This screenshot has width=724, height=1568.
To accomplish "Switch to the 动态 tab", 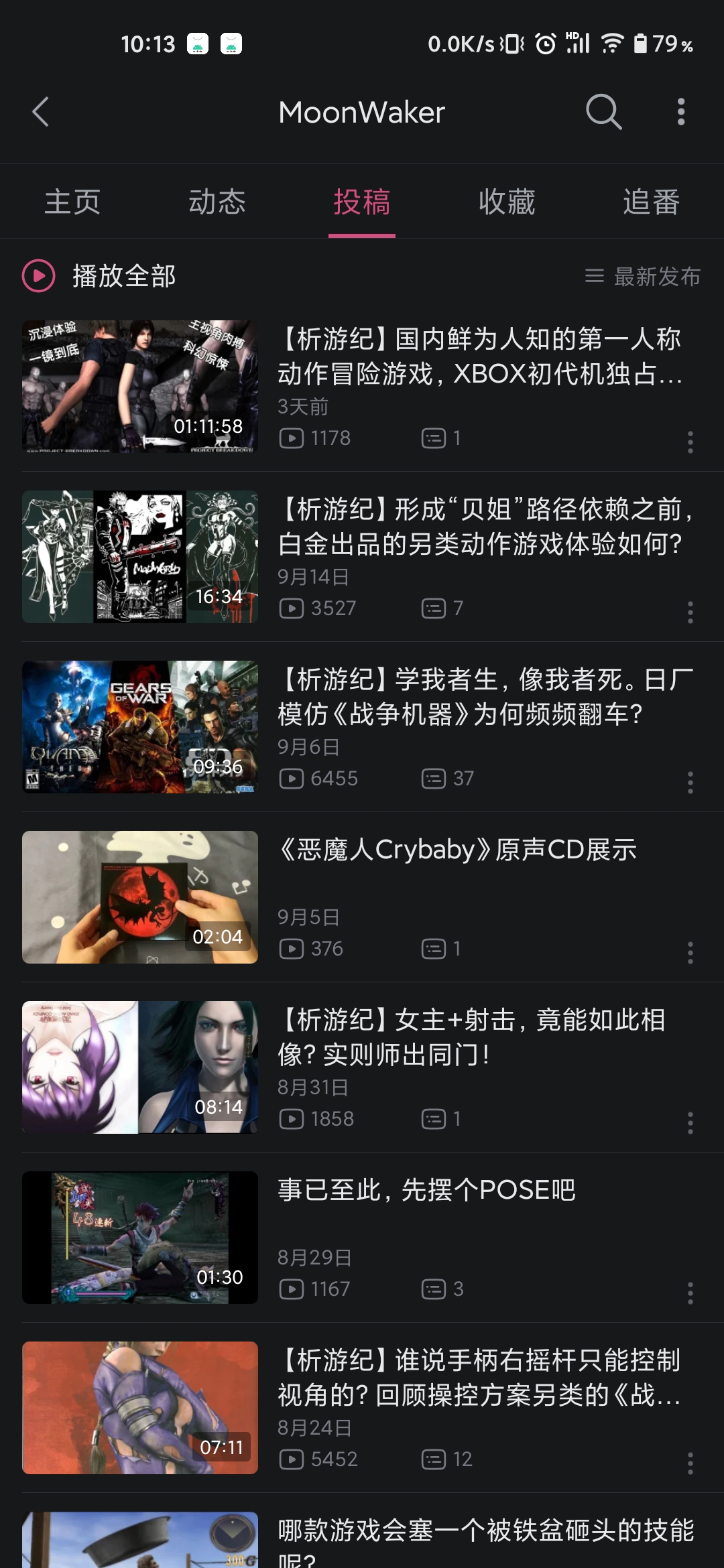I will coord(217,202).
